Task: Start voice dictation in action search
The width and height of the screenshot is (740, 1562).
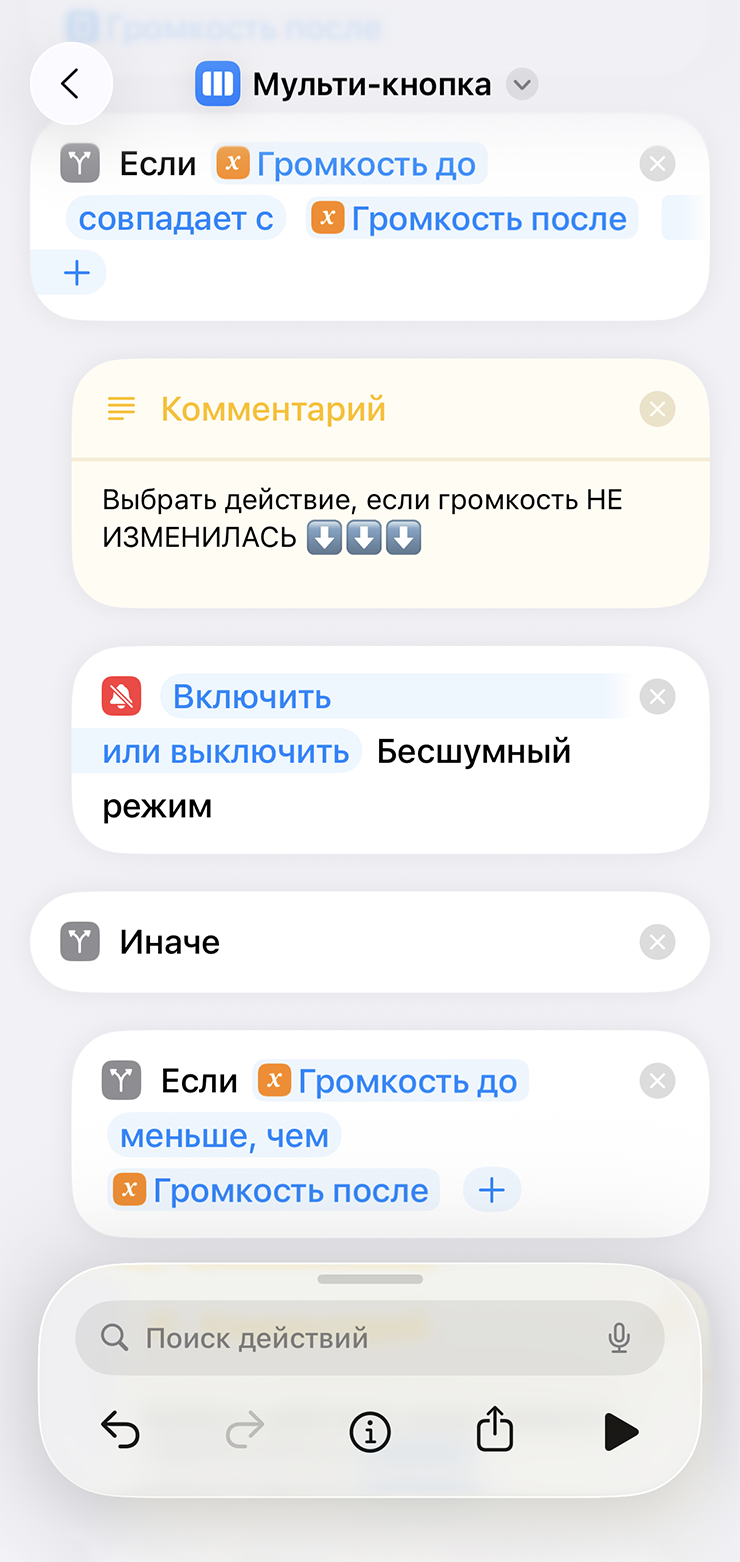Action: [x=619, y=1338]
